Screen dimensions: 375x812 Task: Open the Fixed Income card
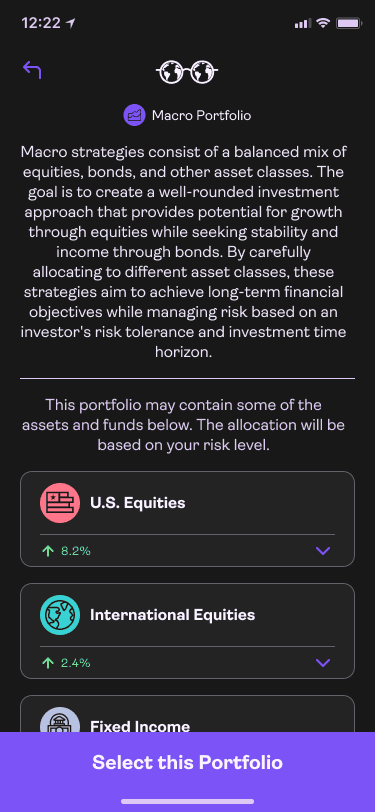tap(188, 714)
